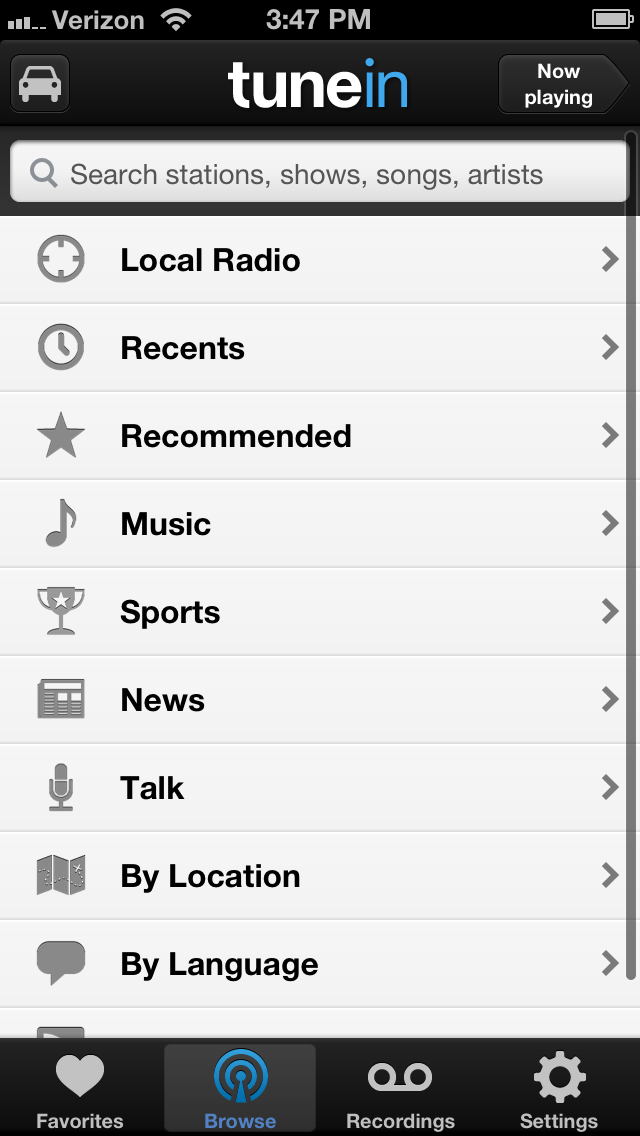Tap the search stations, shows, songs field
The height and width of the screenshot is (1136, 640).
[318, 174]
